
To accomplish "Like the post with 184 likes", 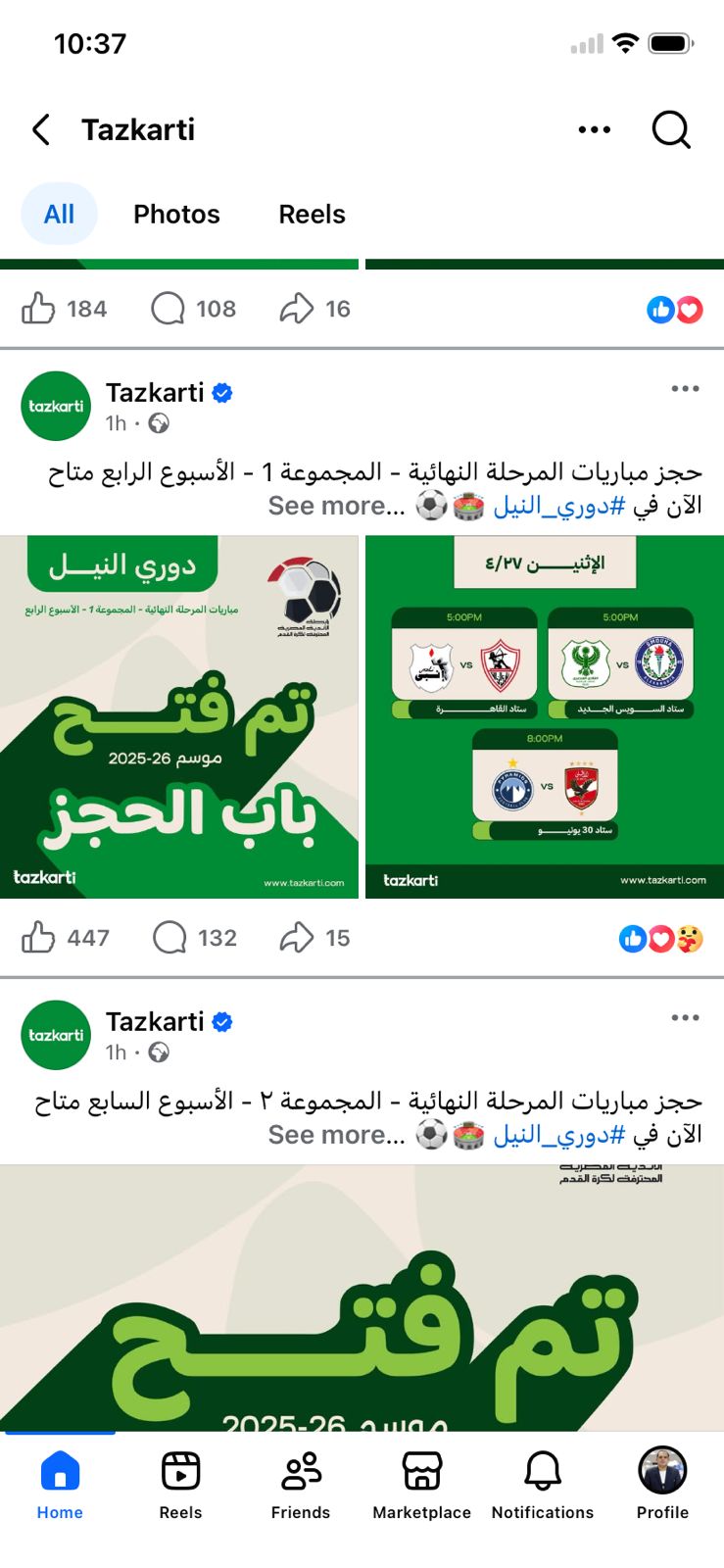I will (39, 309).
